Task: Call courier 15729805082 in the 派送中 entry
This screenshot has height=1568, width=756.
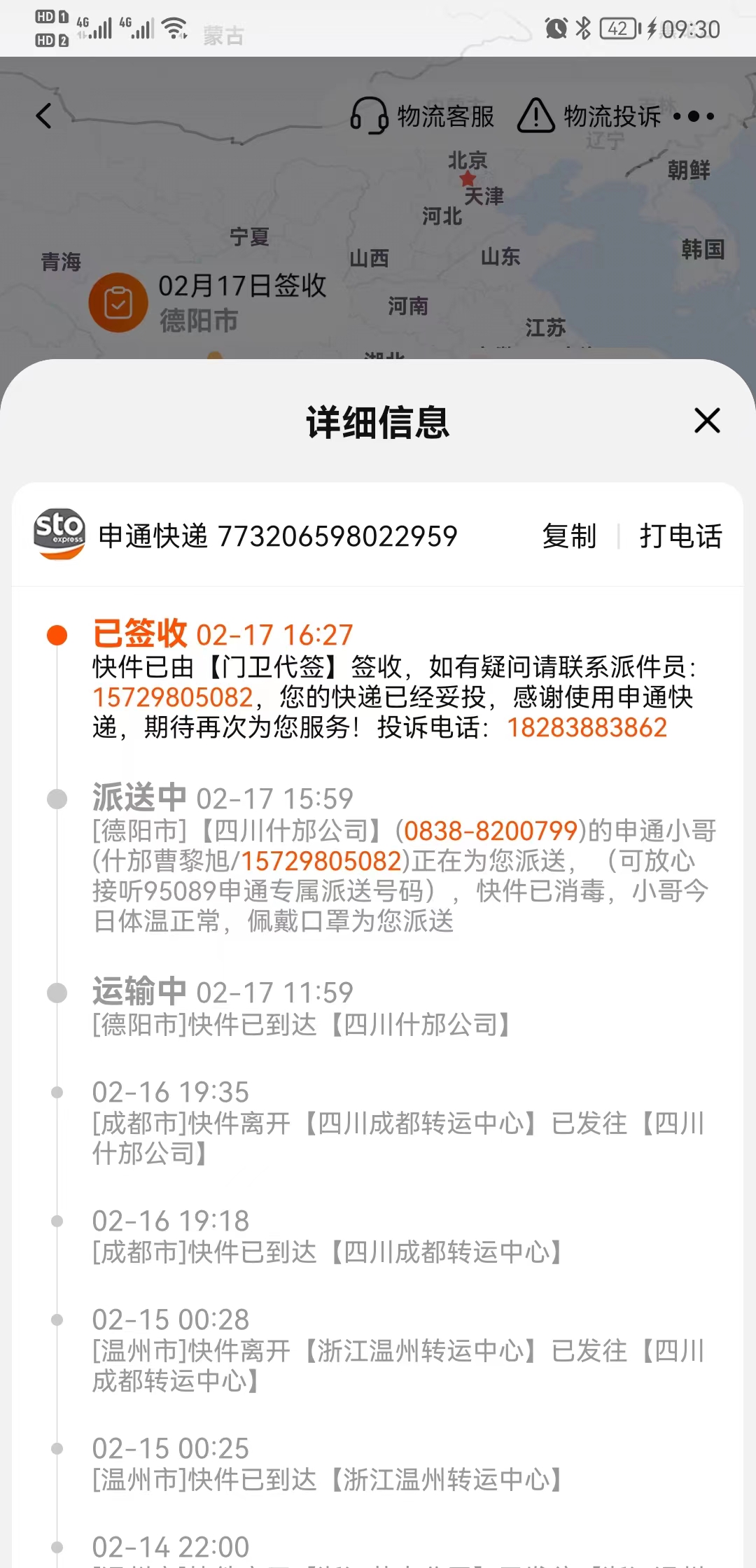Action: pos(321,861)
